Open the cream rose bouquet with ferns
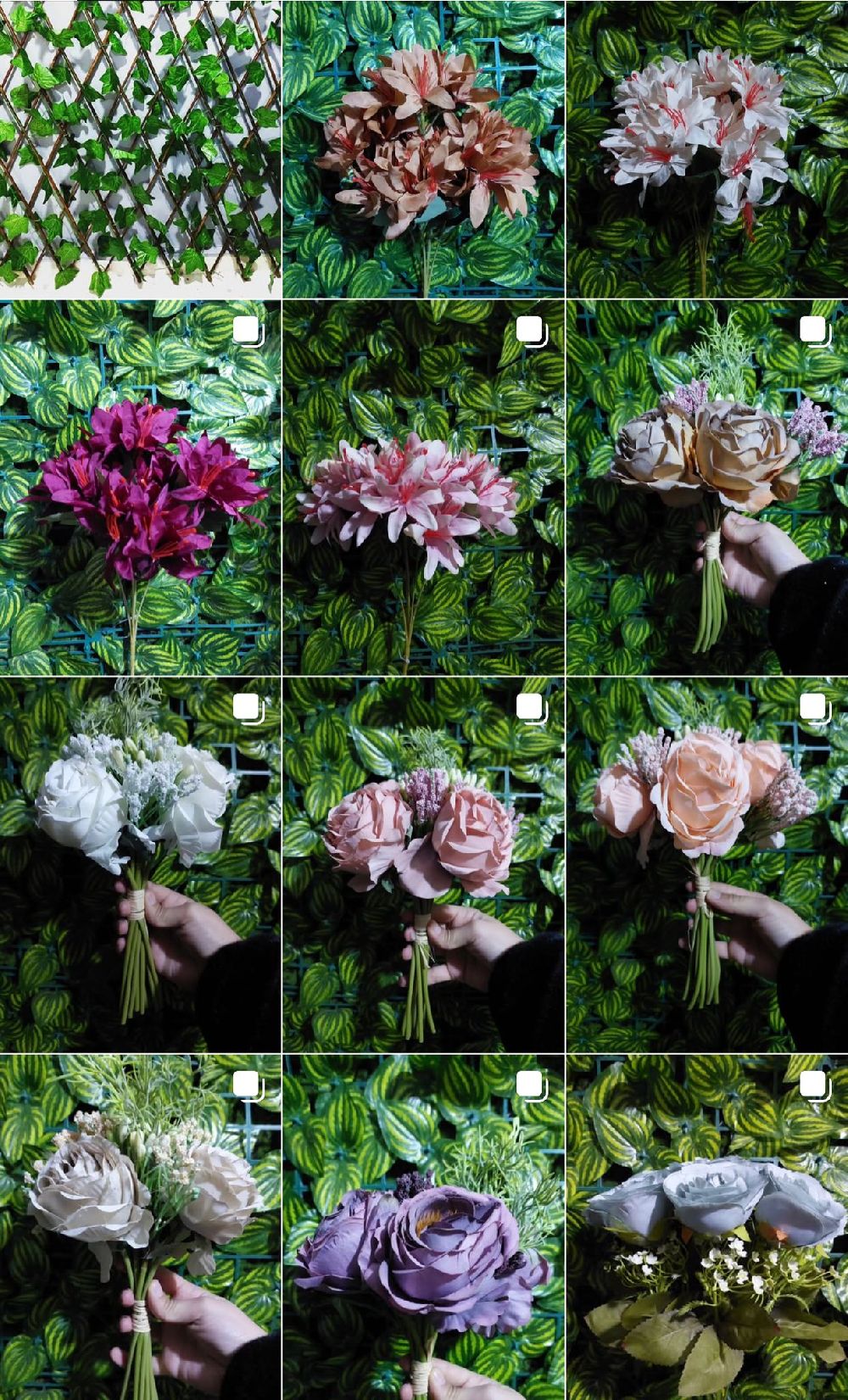The image size is (848, 1400). tap(140, 1227)
